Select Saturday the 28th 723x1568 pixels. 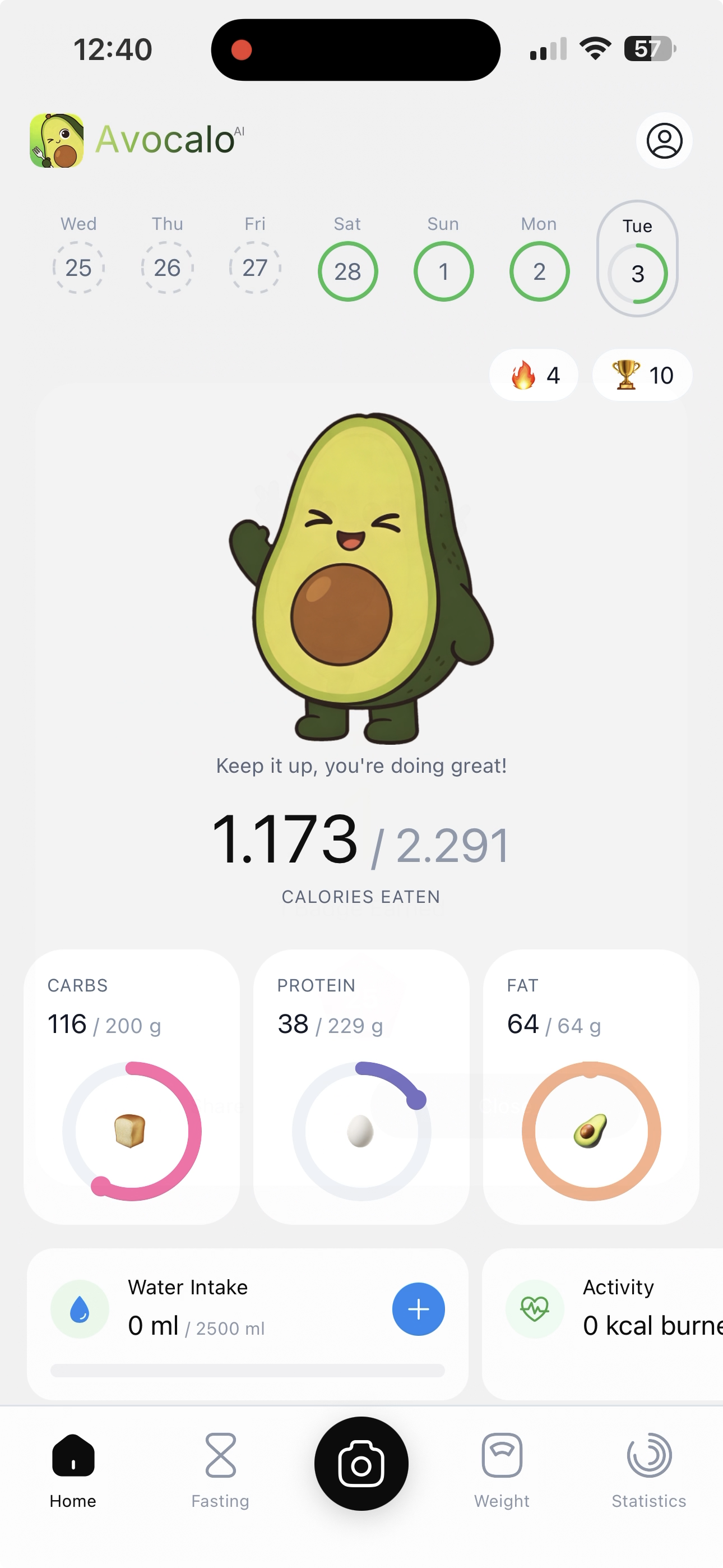click(x=347, y=271)
